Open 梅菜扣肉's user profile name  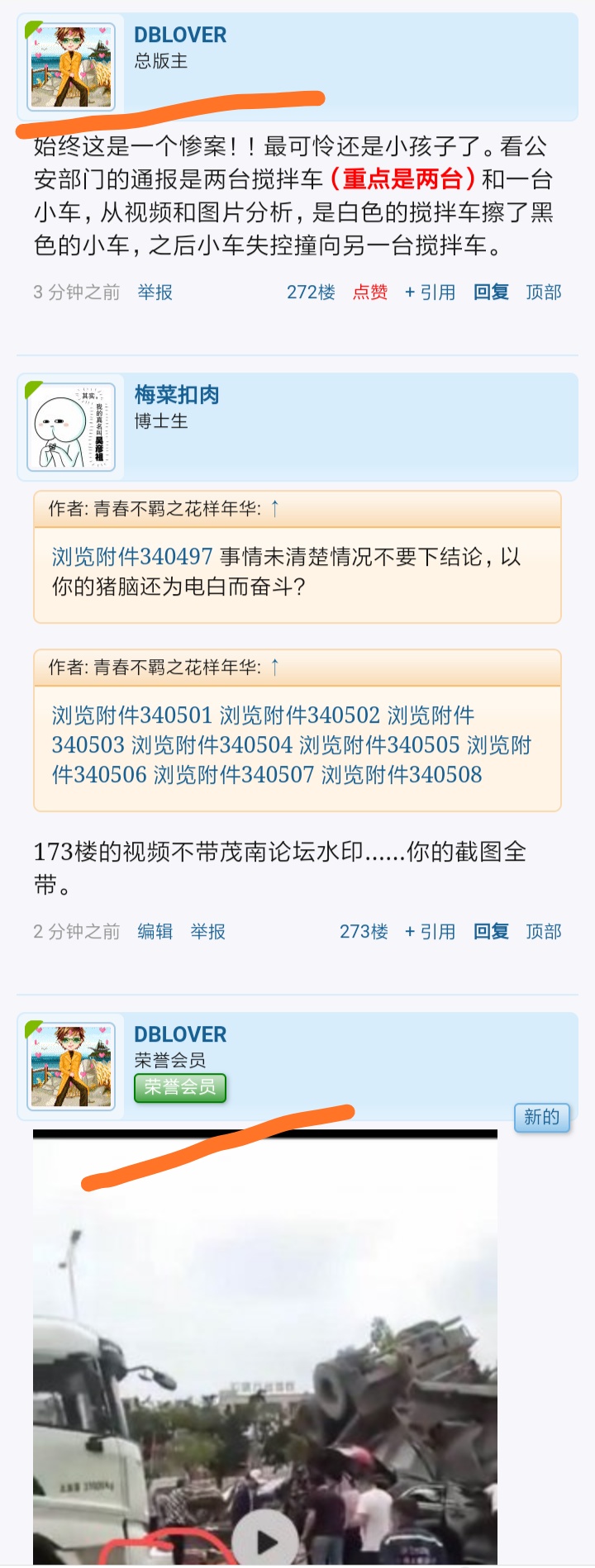[x=177, y=395]
